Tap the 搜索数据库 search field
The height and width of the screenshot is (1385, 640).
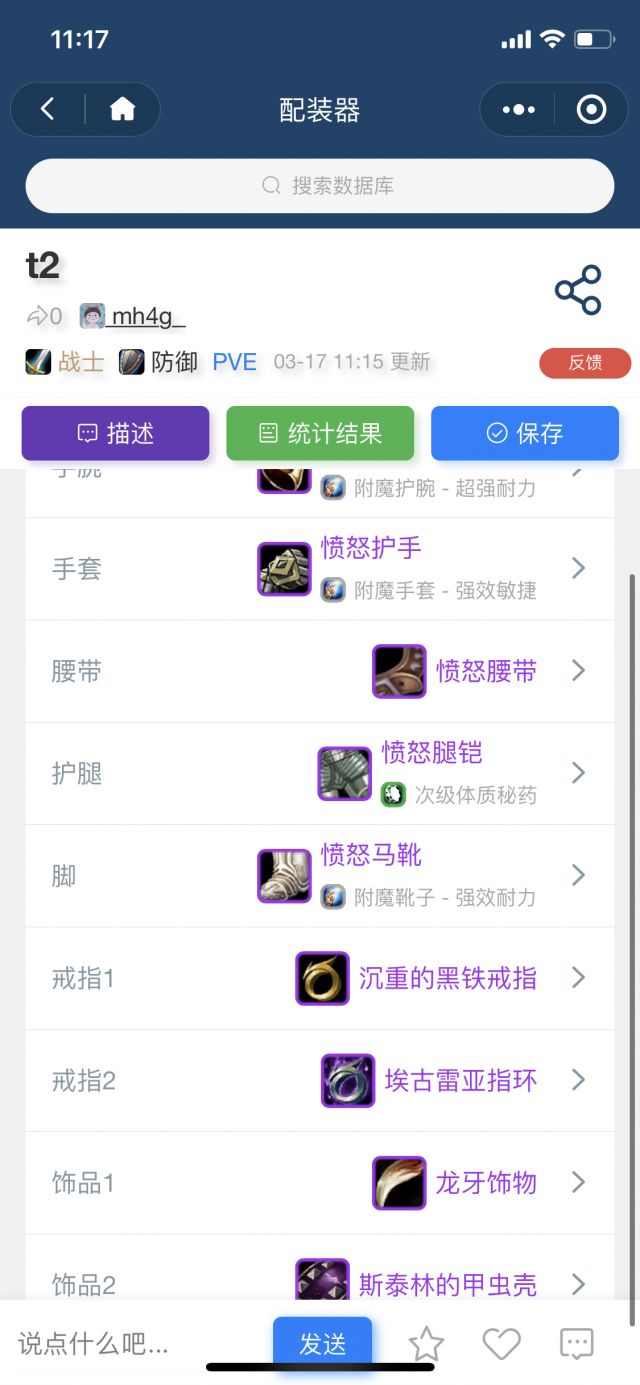(320, 186)
